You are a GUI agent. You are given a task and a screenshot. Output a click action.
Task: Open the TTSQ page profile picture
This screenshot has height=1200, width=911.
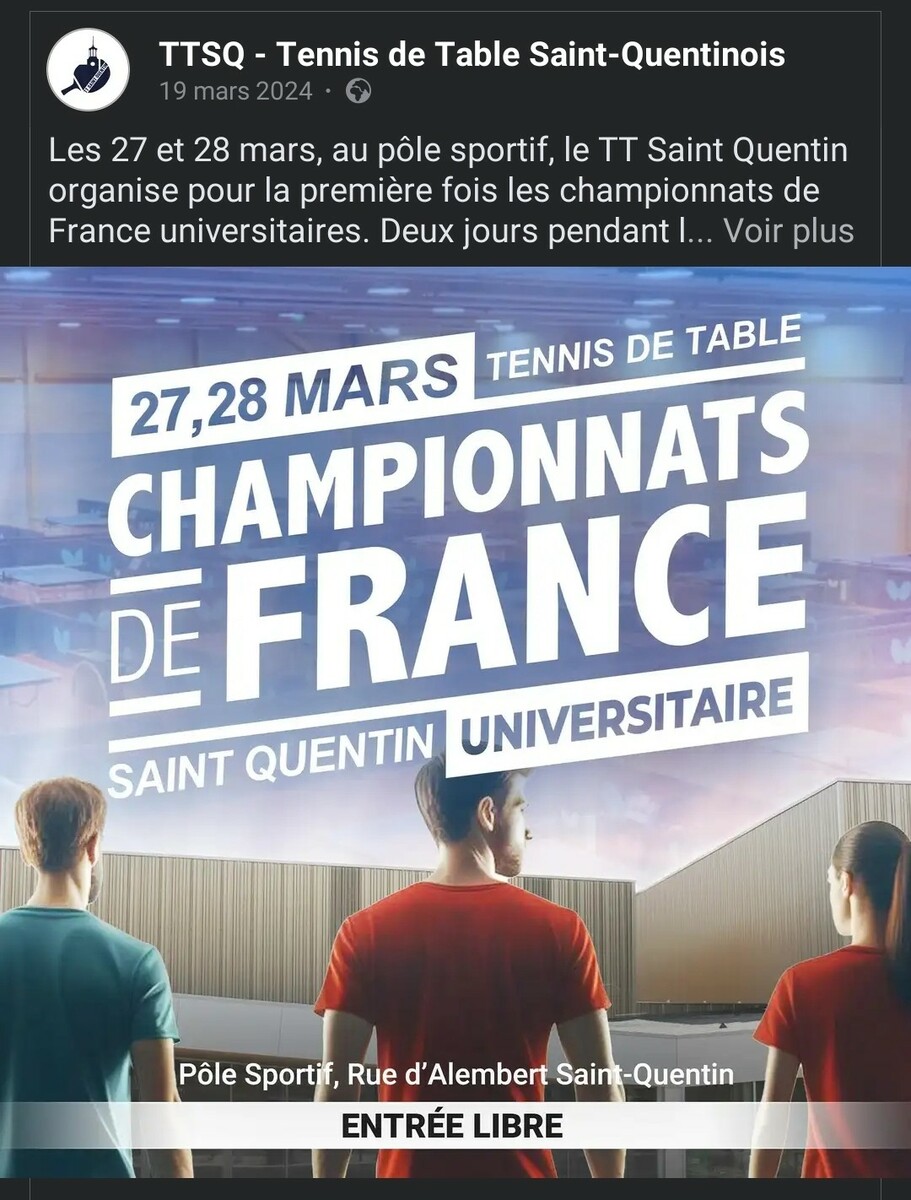point(88,69)
